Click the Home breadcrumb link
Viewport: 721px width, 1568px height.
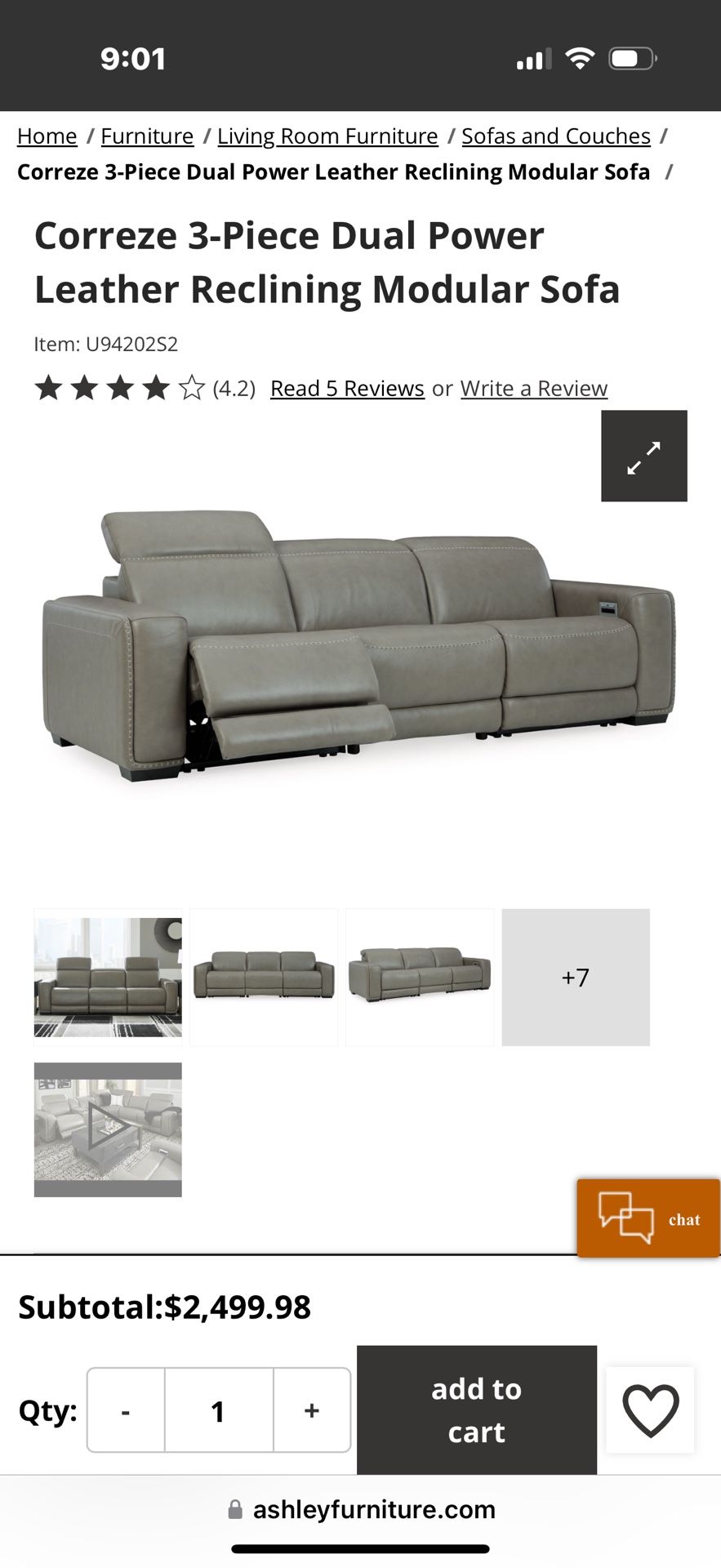[x=46, y=136]
